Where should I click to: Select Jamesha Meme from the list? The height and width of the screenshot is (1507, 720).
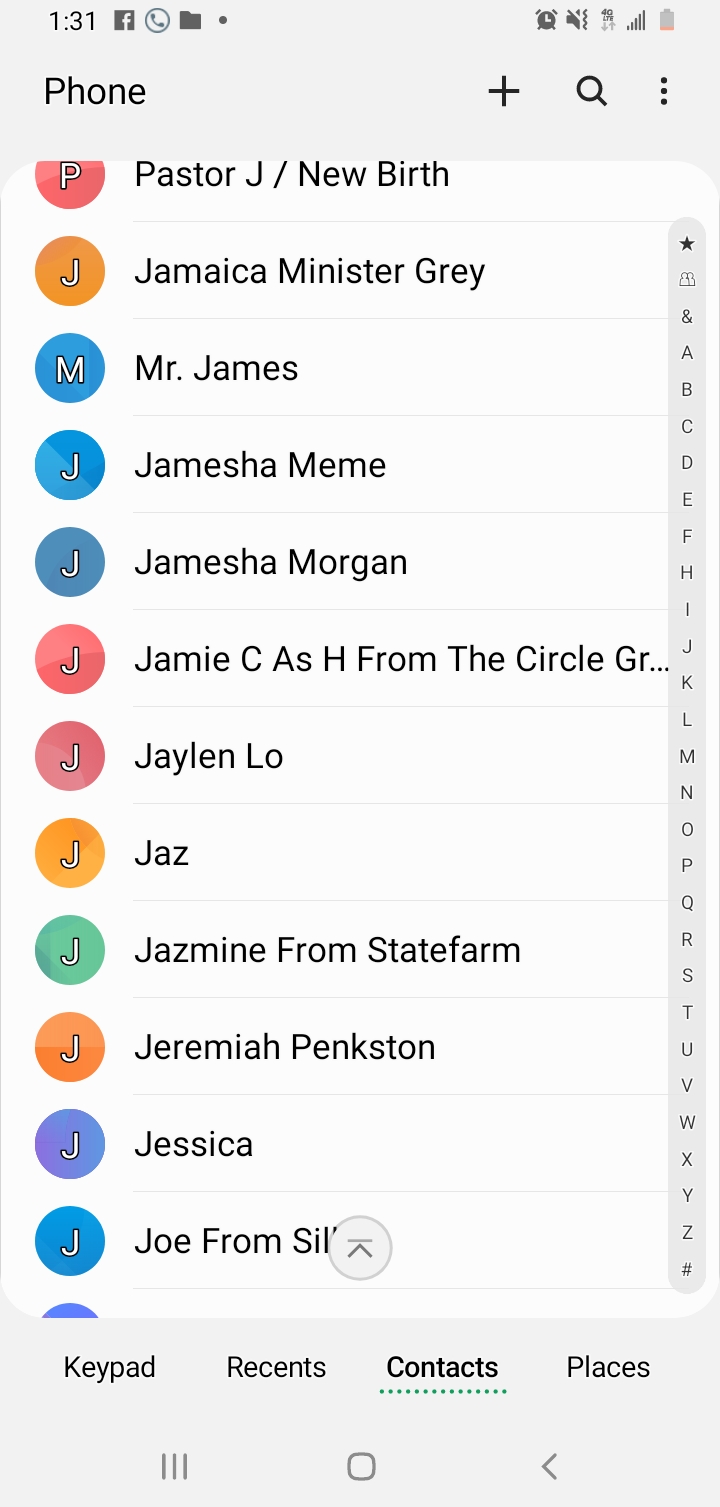(350, 465)
